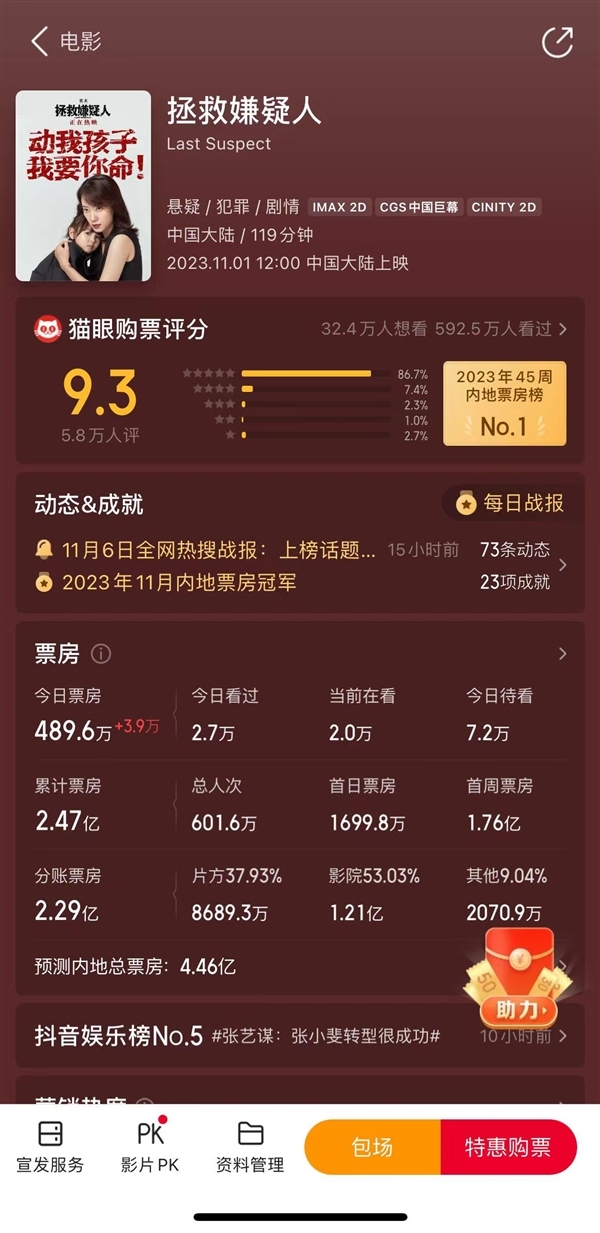This screenshot has height=1233, width=600.
Task: View 2023年11月内地票房冠军 achievement
Action: (179, 582)
